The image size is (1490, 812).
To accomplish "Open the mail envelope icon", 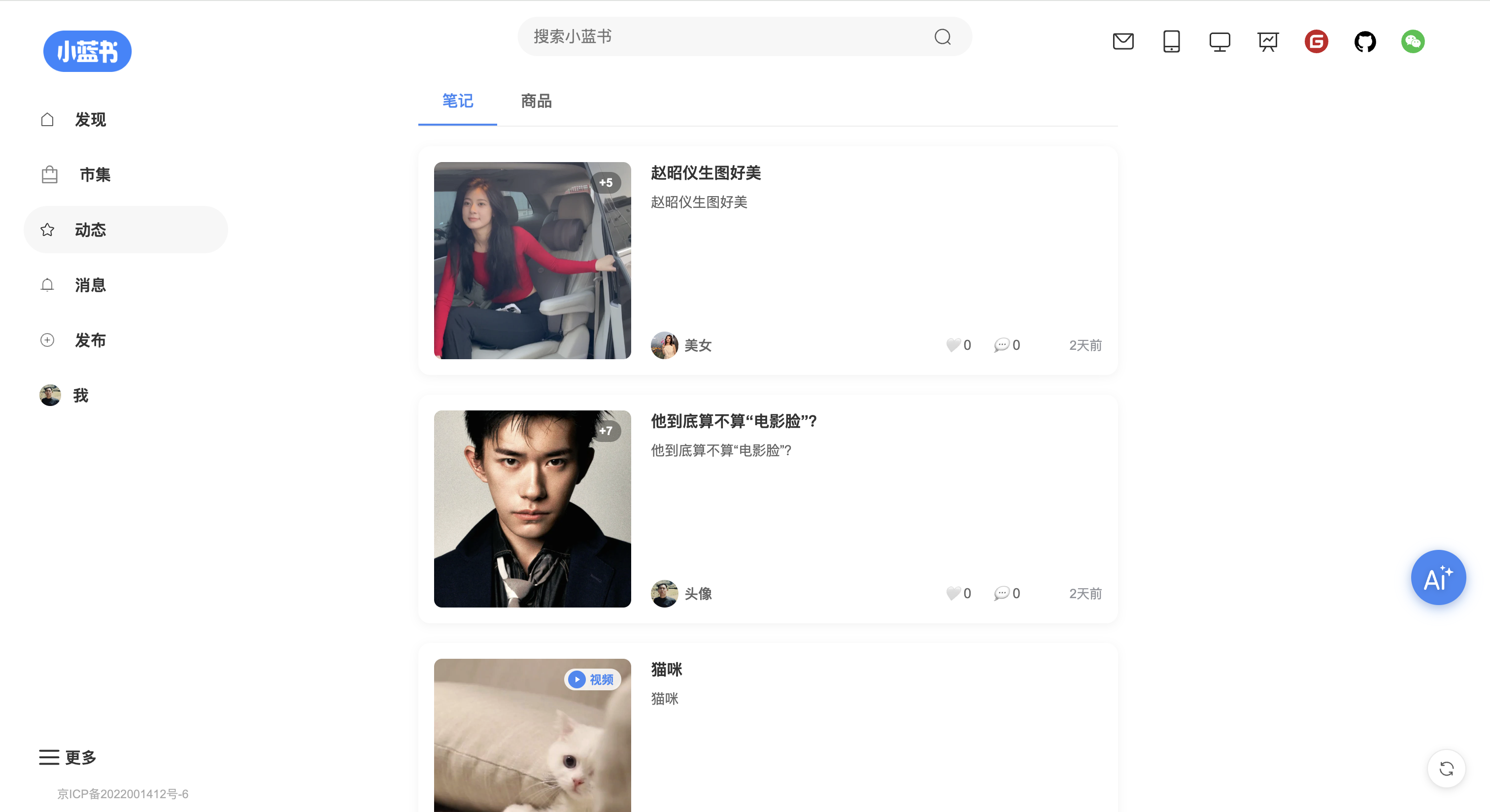I will pyautogui.click(x=1123, y=42).
